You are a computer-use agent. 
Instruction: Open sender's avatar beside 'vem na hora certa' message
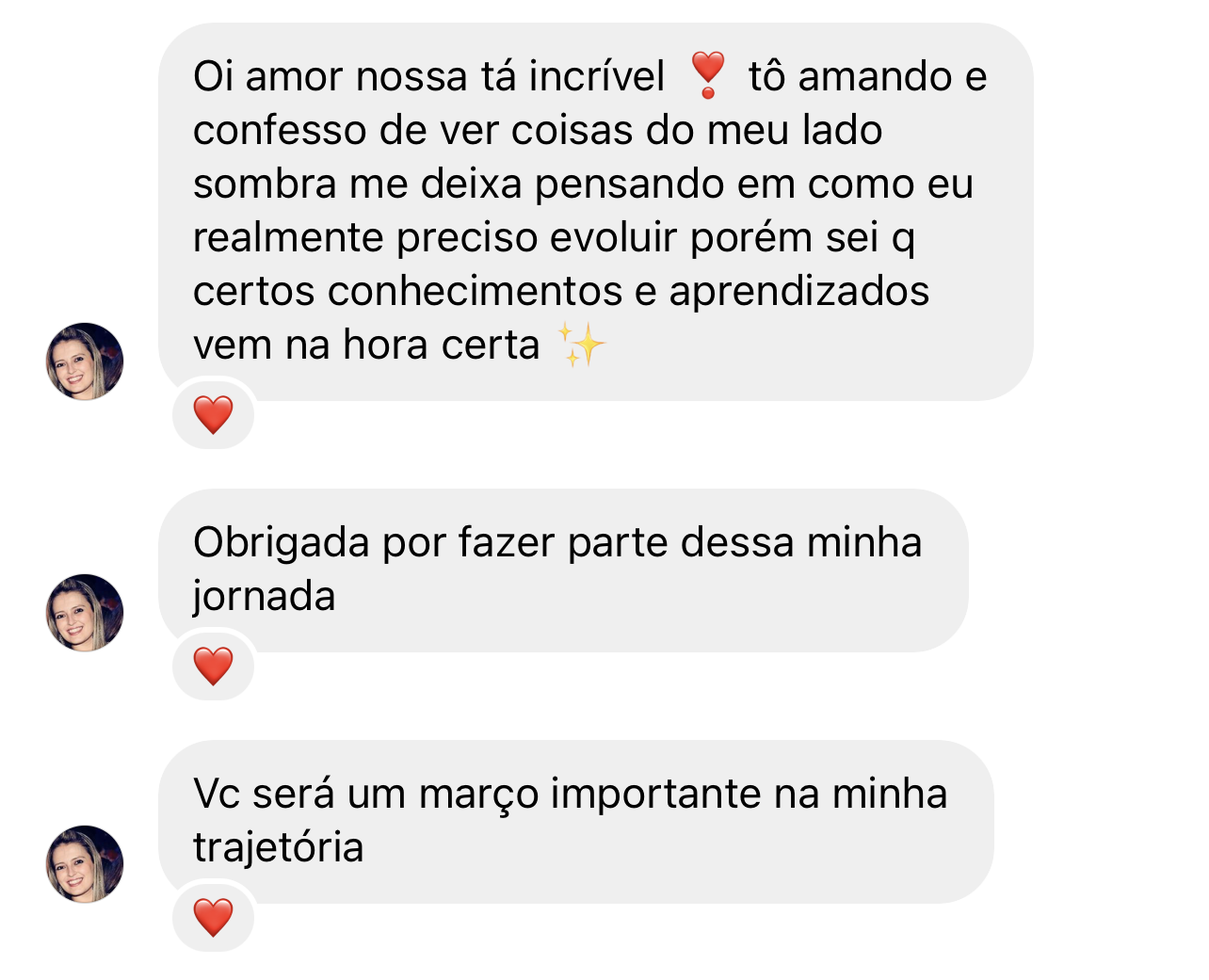(85, 361)
